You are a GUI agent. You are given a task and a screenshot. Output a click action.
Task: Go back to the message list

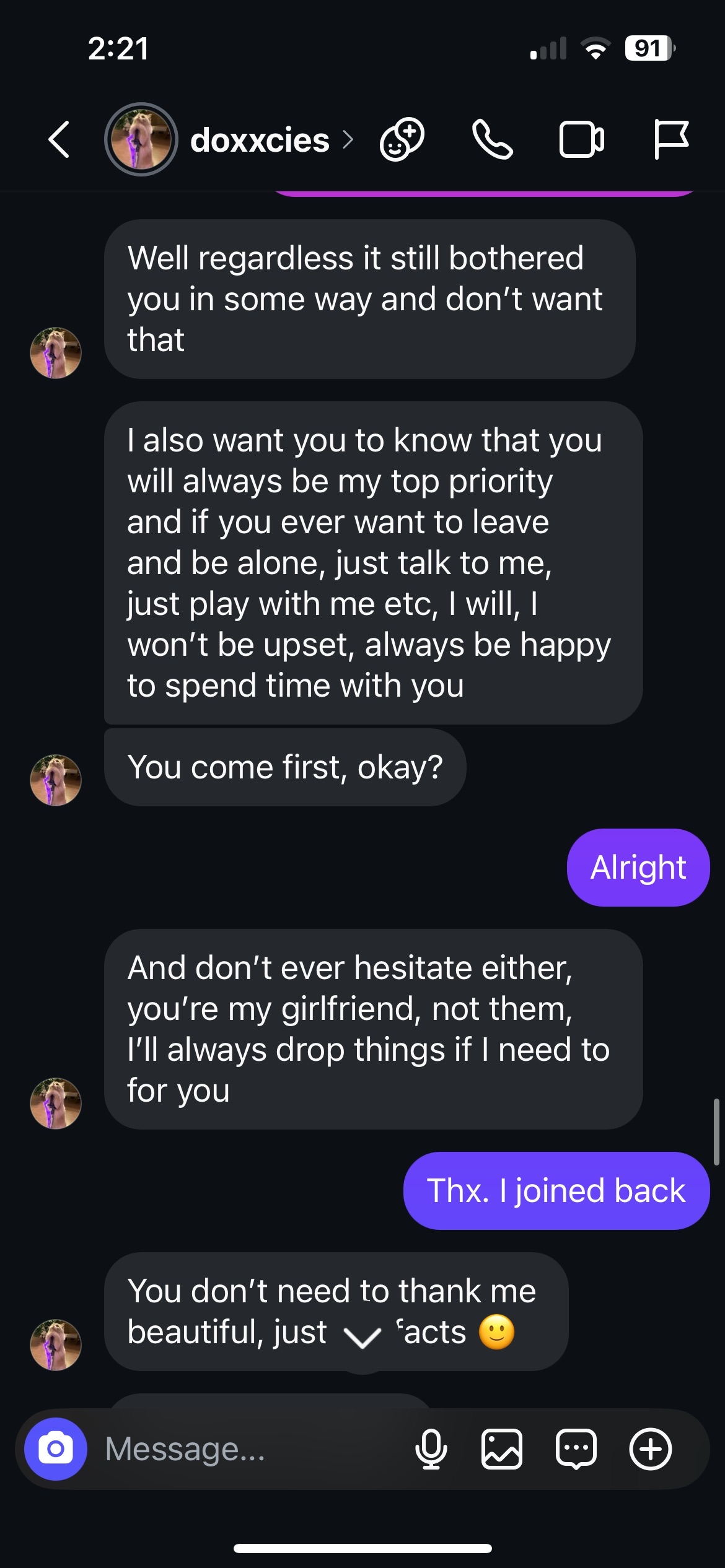(59, 140)
